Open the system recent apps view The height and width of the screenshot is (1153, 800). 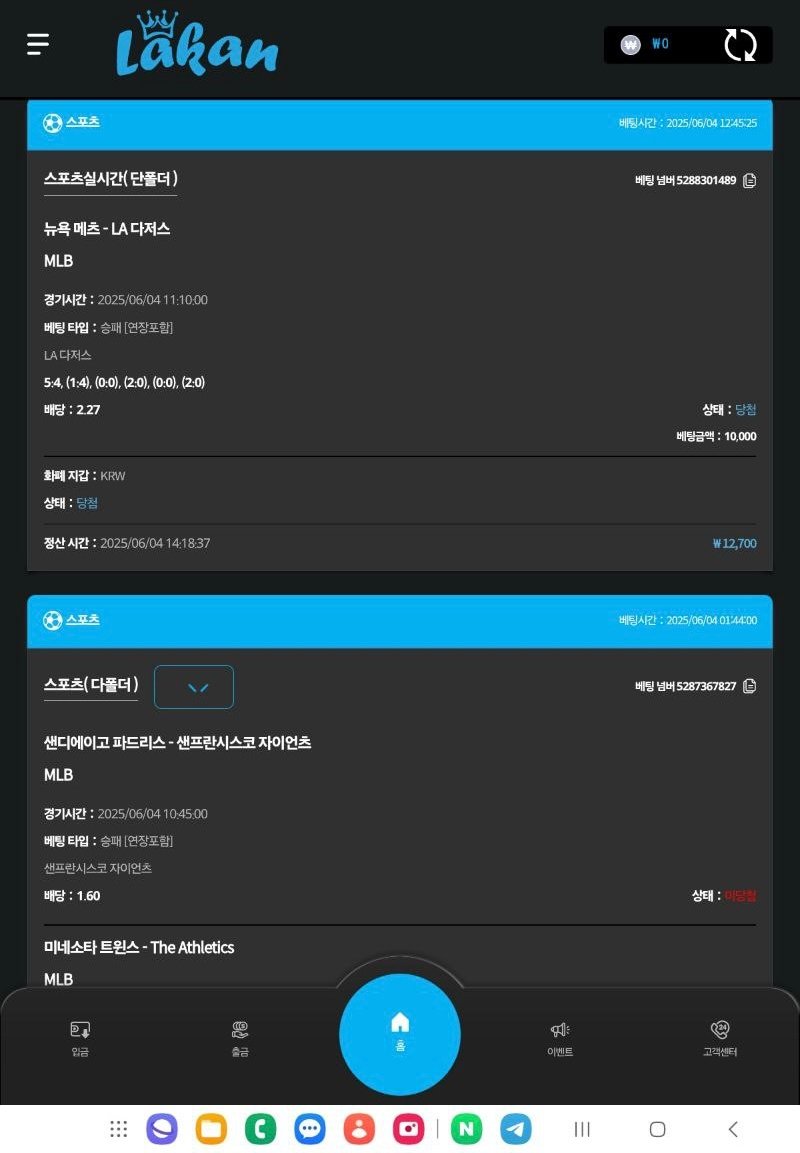[582, 1129]
